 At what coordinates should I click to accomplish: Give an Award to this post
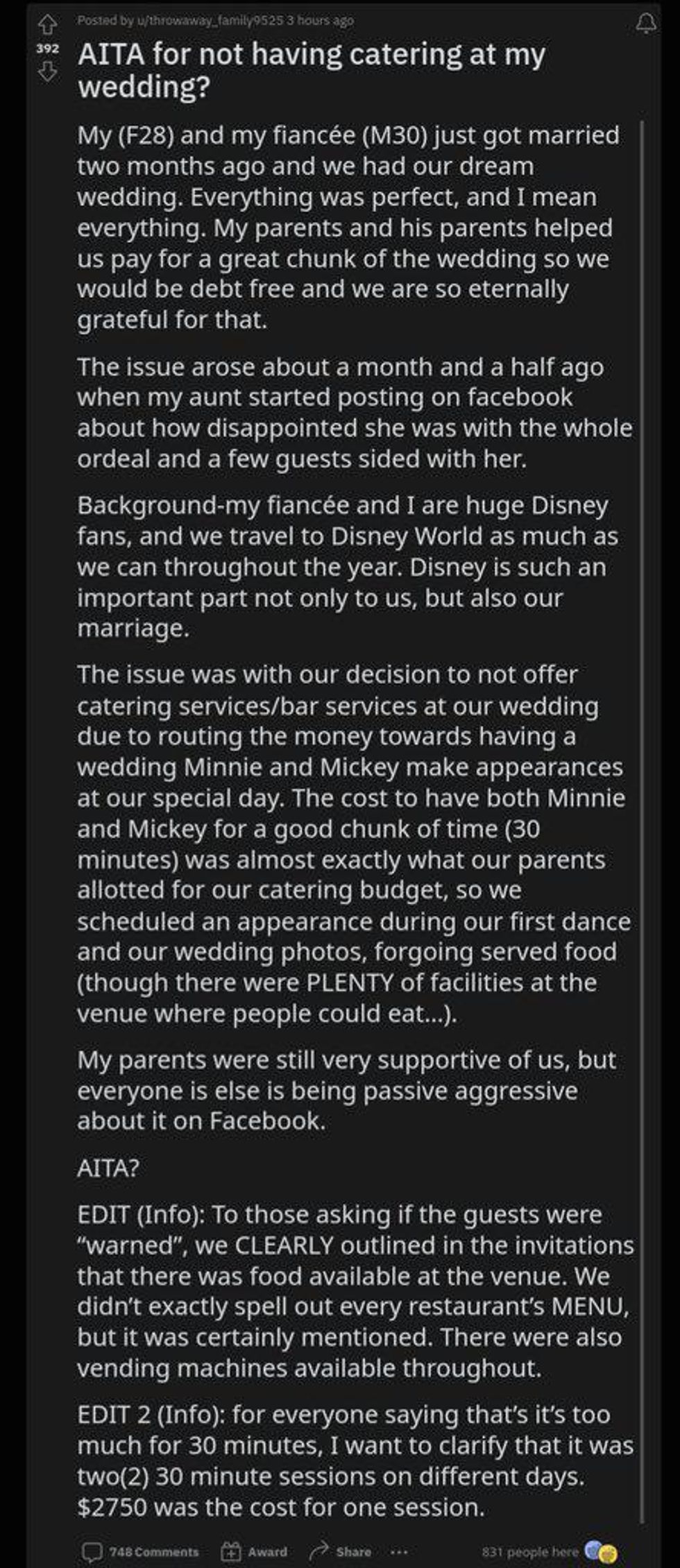pos(254,1551)
